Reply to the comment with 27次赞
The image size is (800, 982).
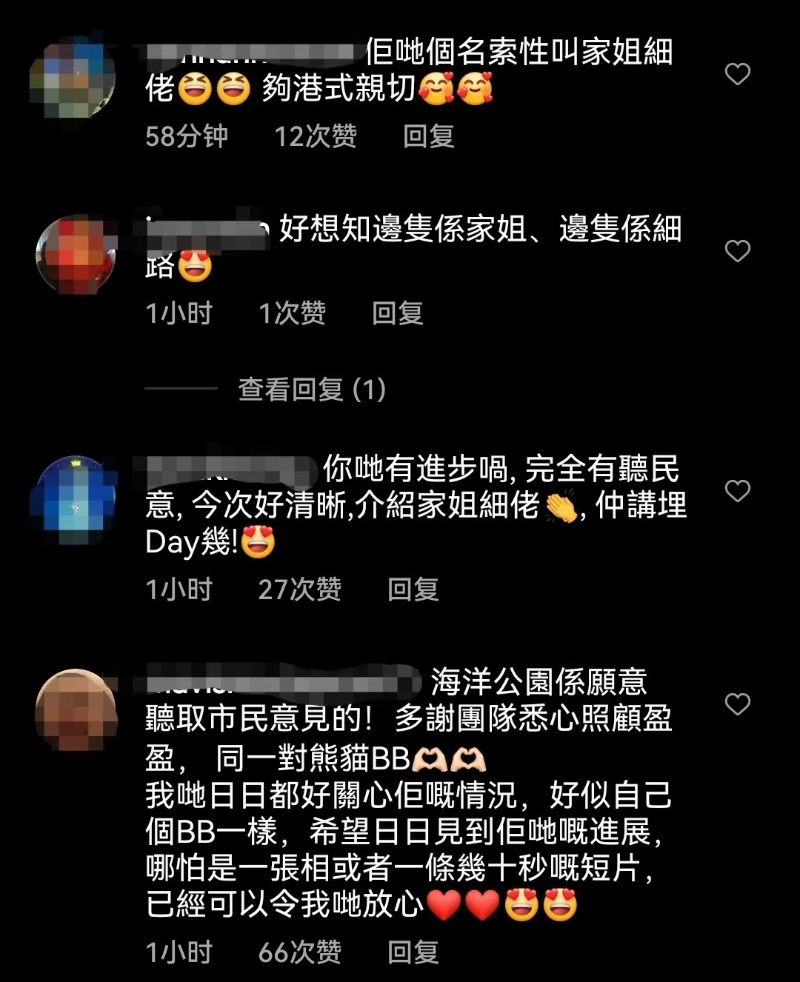coord(413,590)
